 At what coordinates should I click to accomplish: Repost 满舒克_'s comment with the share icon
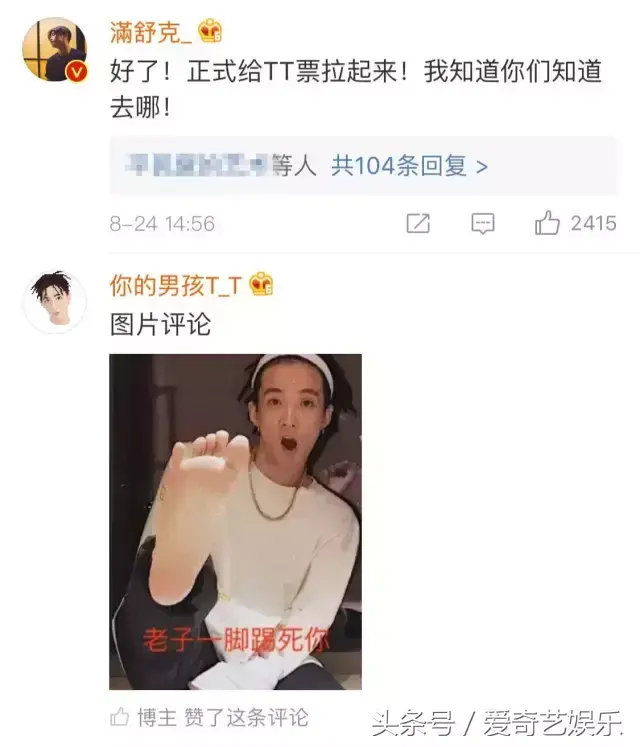(x=418, y=224)
